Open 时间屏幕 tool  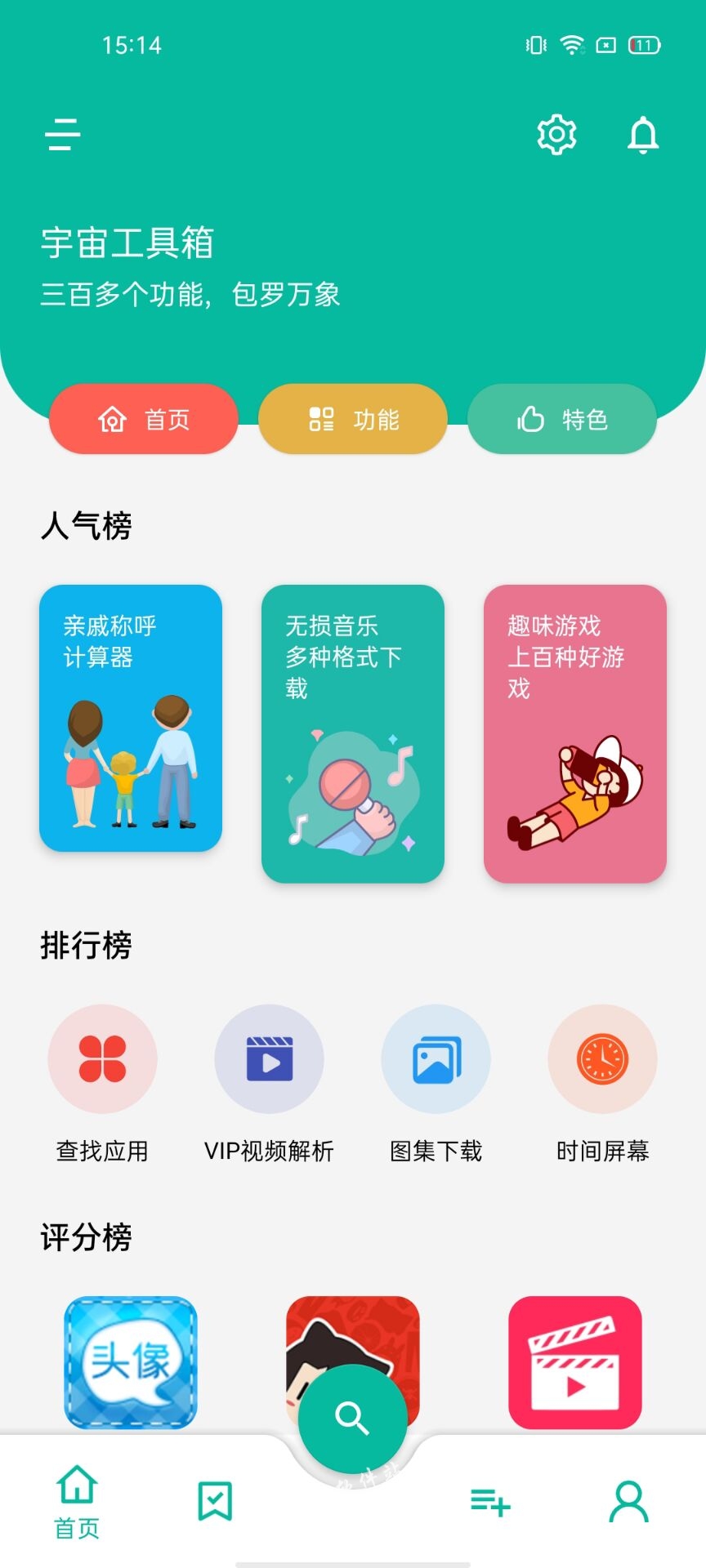click(x=603, y=1058)
